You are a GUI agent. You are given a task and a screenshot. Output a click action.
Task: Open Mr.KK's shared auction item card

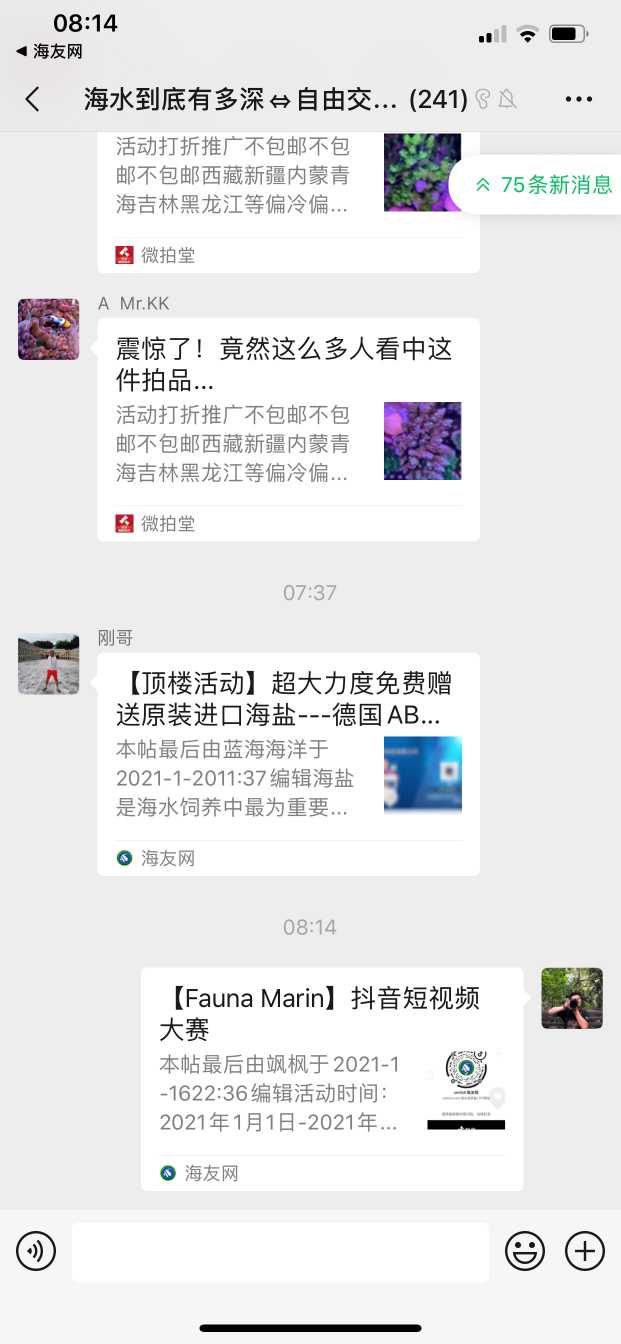288,428
